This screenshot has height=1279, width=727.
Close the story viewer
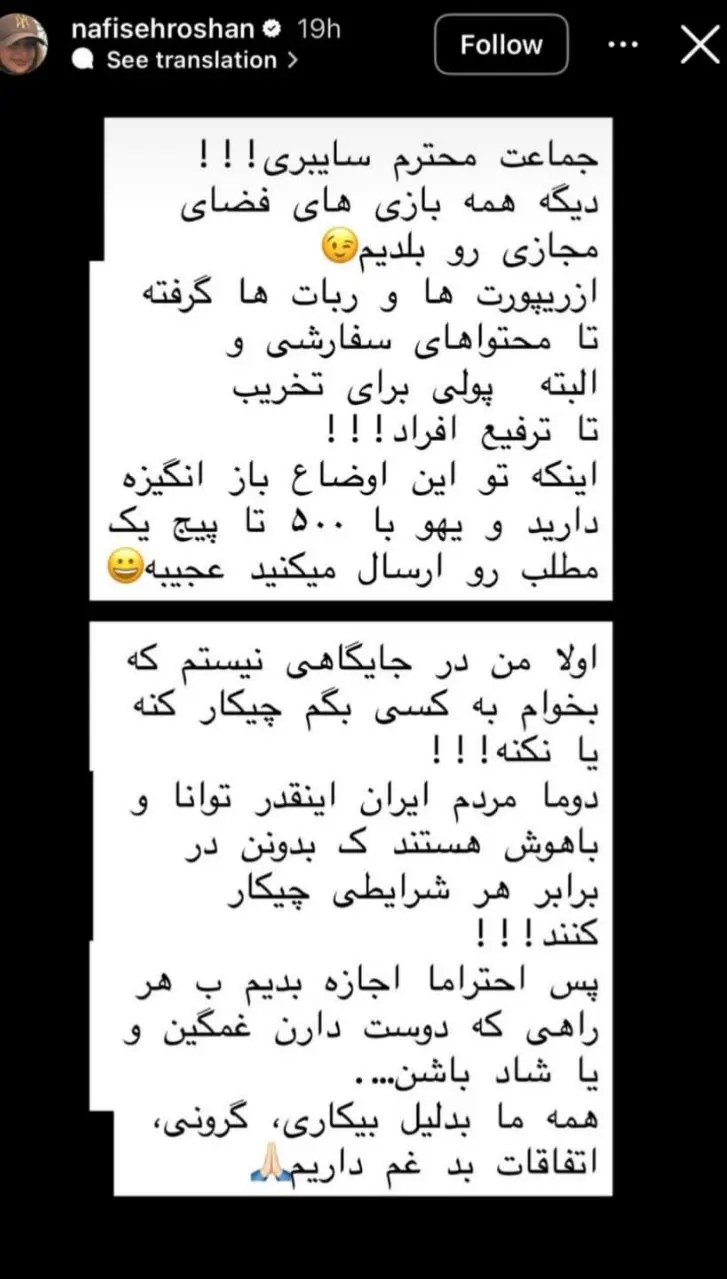698,45
